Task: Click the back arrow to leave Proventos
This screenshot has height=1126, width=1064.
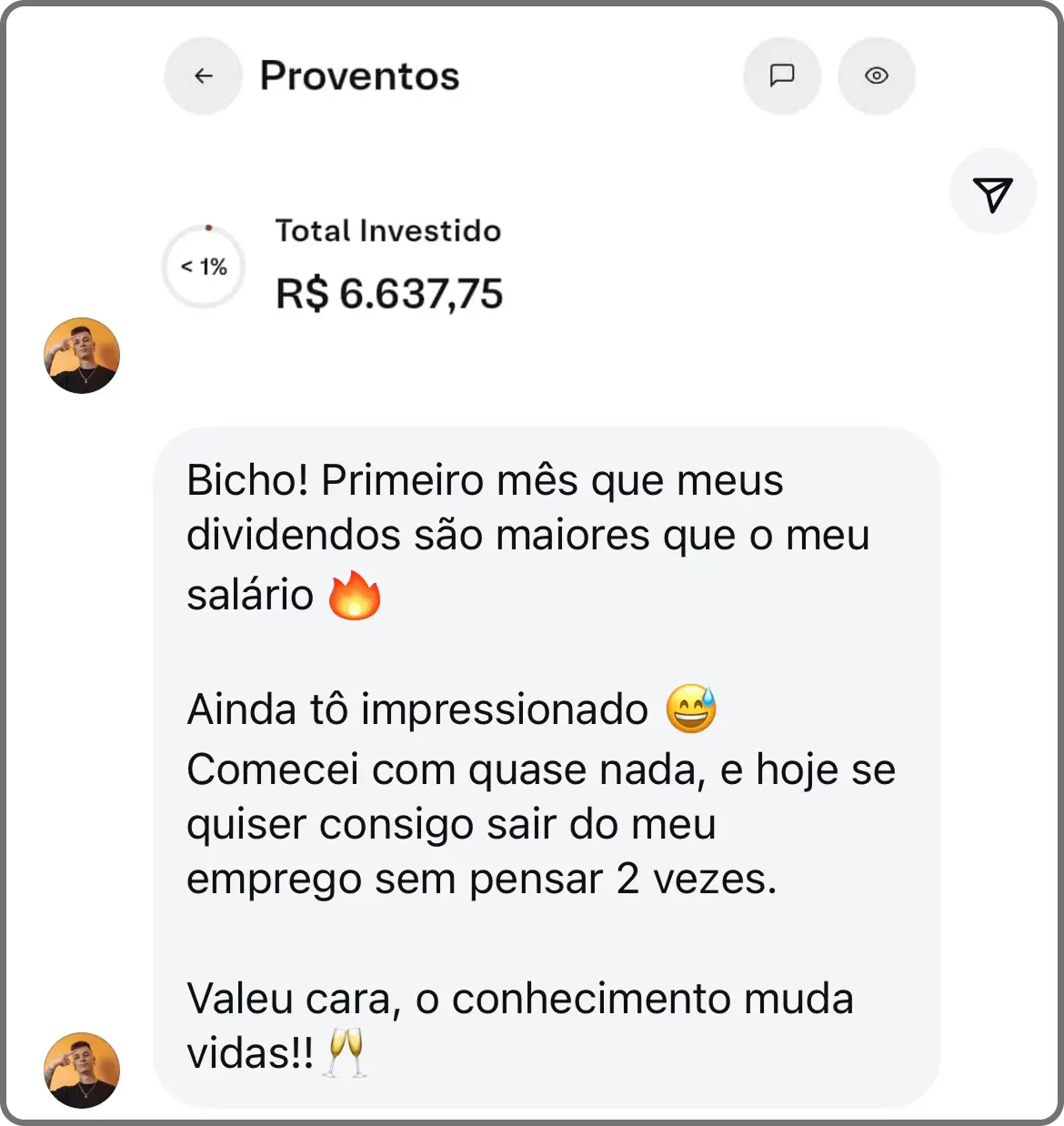Action: click(x=203, y=75)
